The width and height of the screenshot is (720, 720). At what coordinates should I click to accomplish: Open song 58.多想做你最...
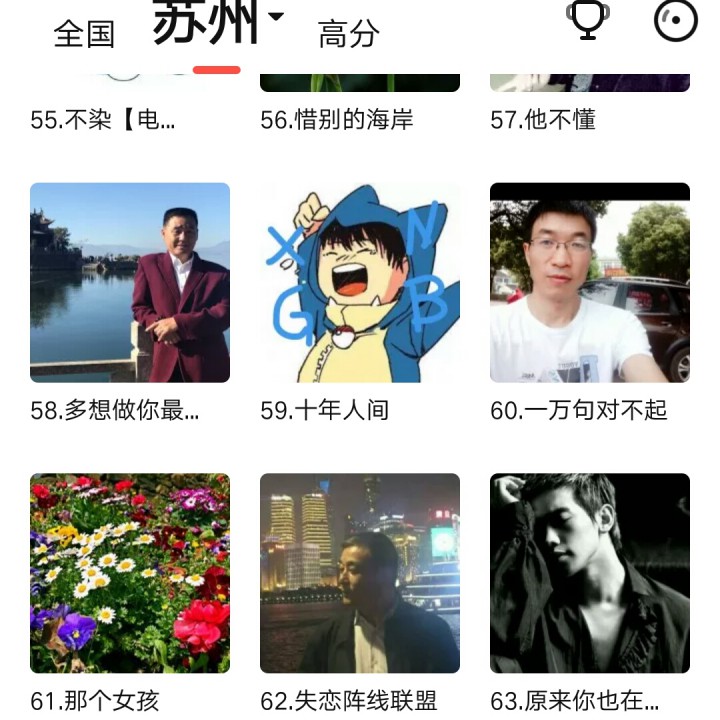[130, 283]
